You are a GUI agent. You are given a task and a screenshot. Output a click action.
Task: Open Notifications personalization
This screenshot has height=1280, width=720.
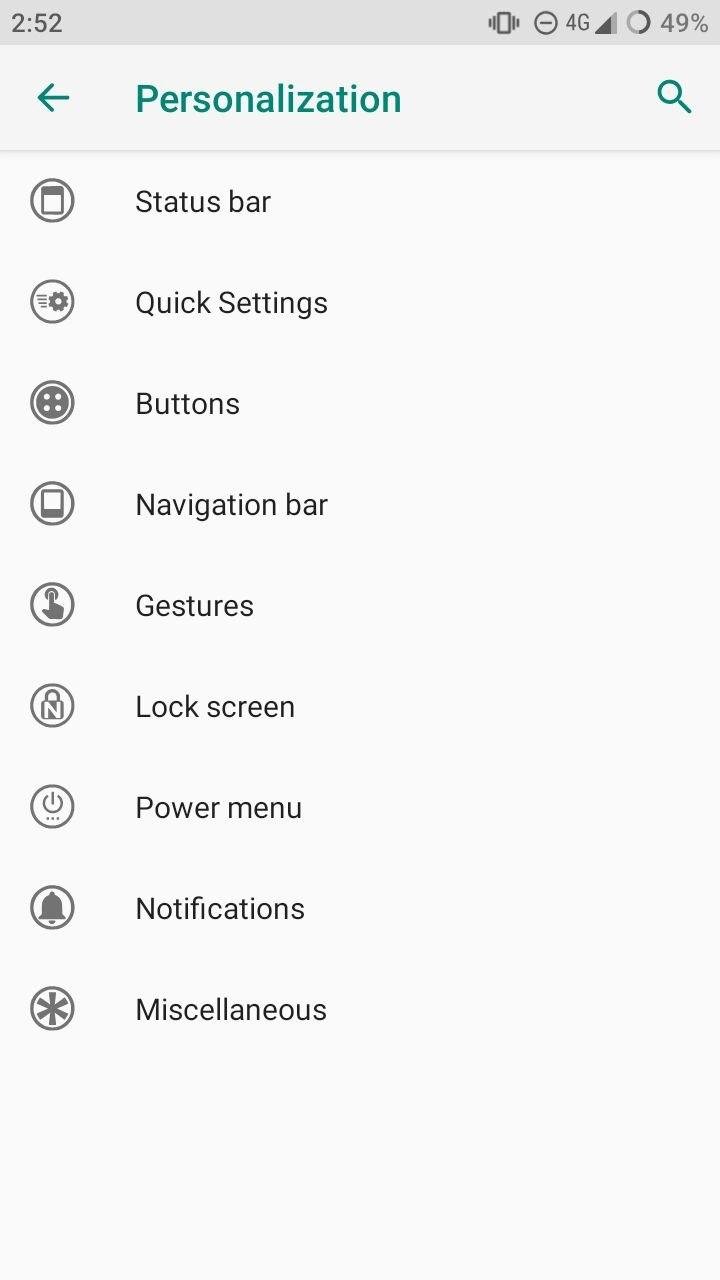[220, 909]
